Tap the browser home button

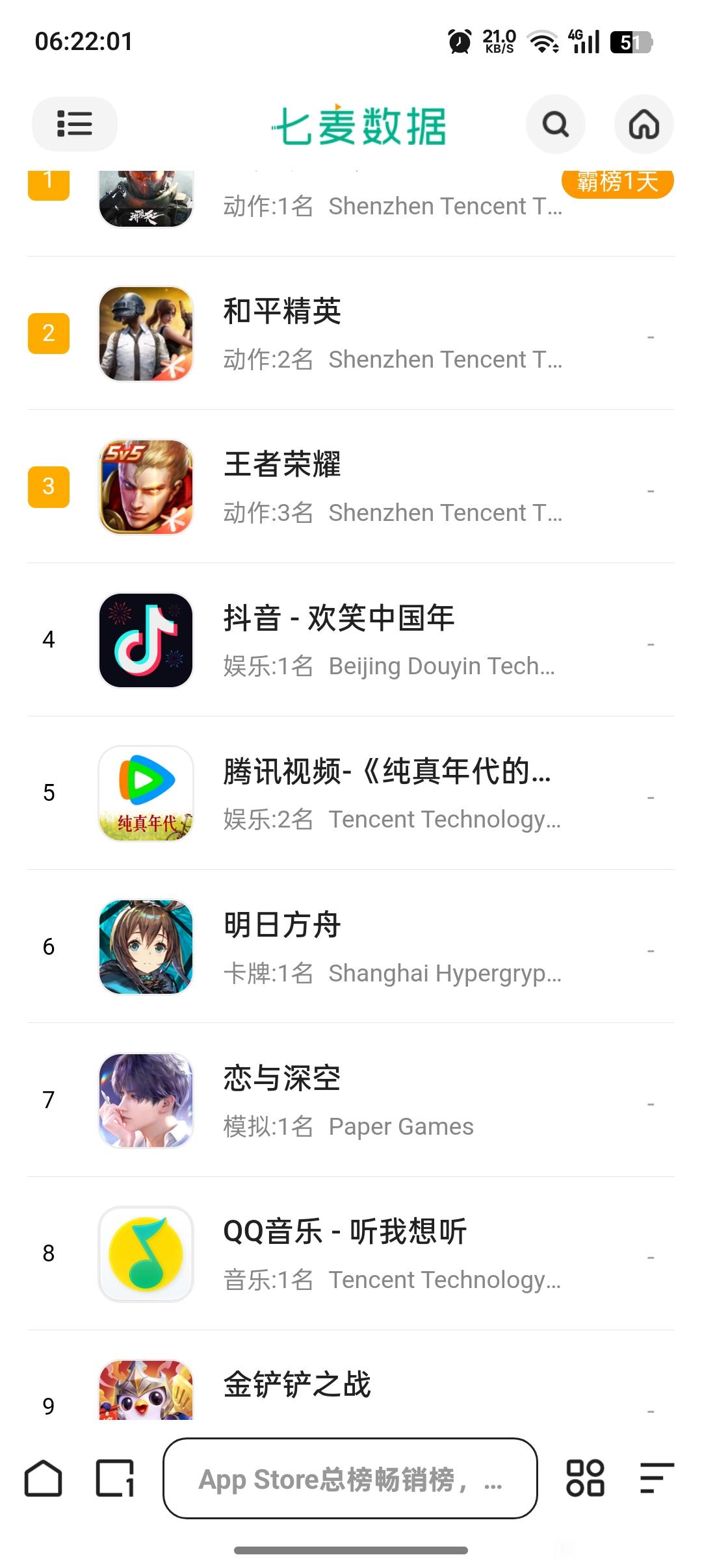(x=44, y=1478)
